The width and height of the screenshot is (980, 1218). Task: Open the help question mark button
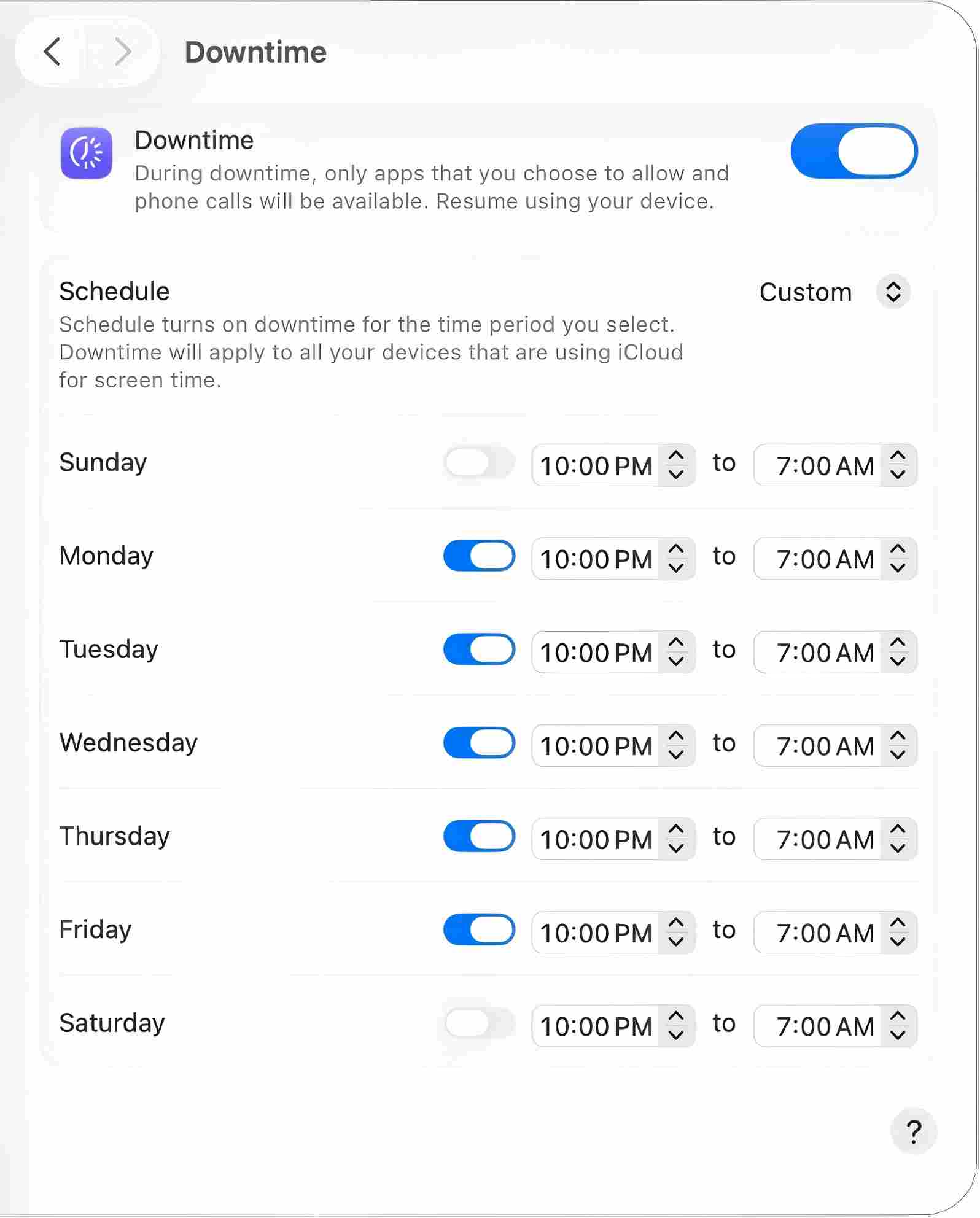tap(914, 1131)
